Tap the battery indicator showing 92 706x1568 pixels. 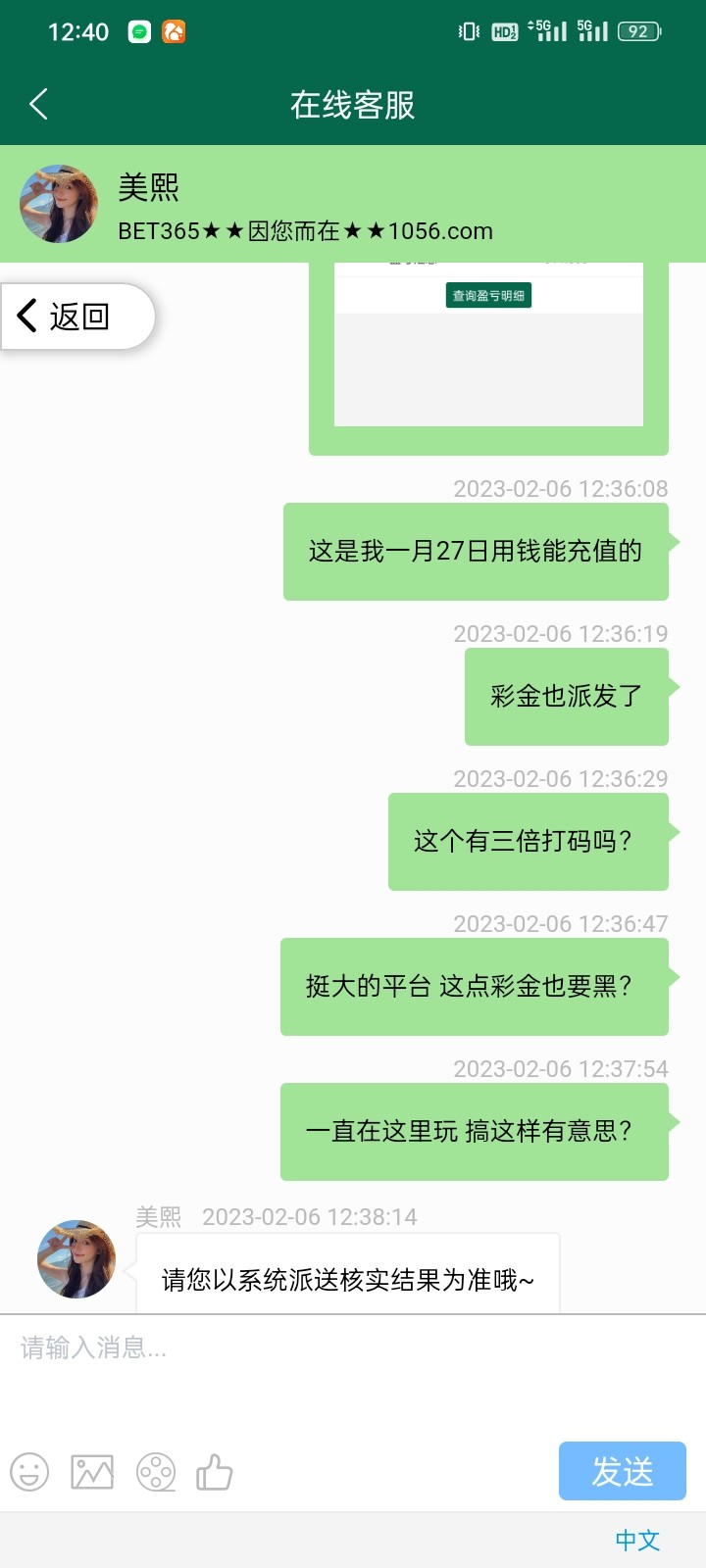tap(637, 31)
